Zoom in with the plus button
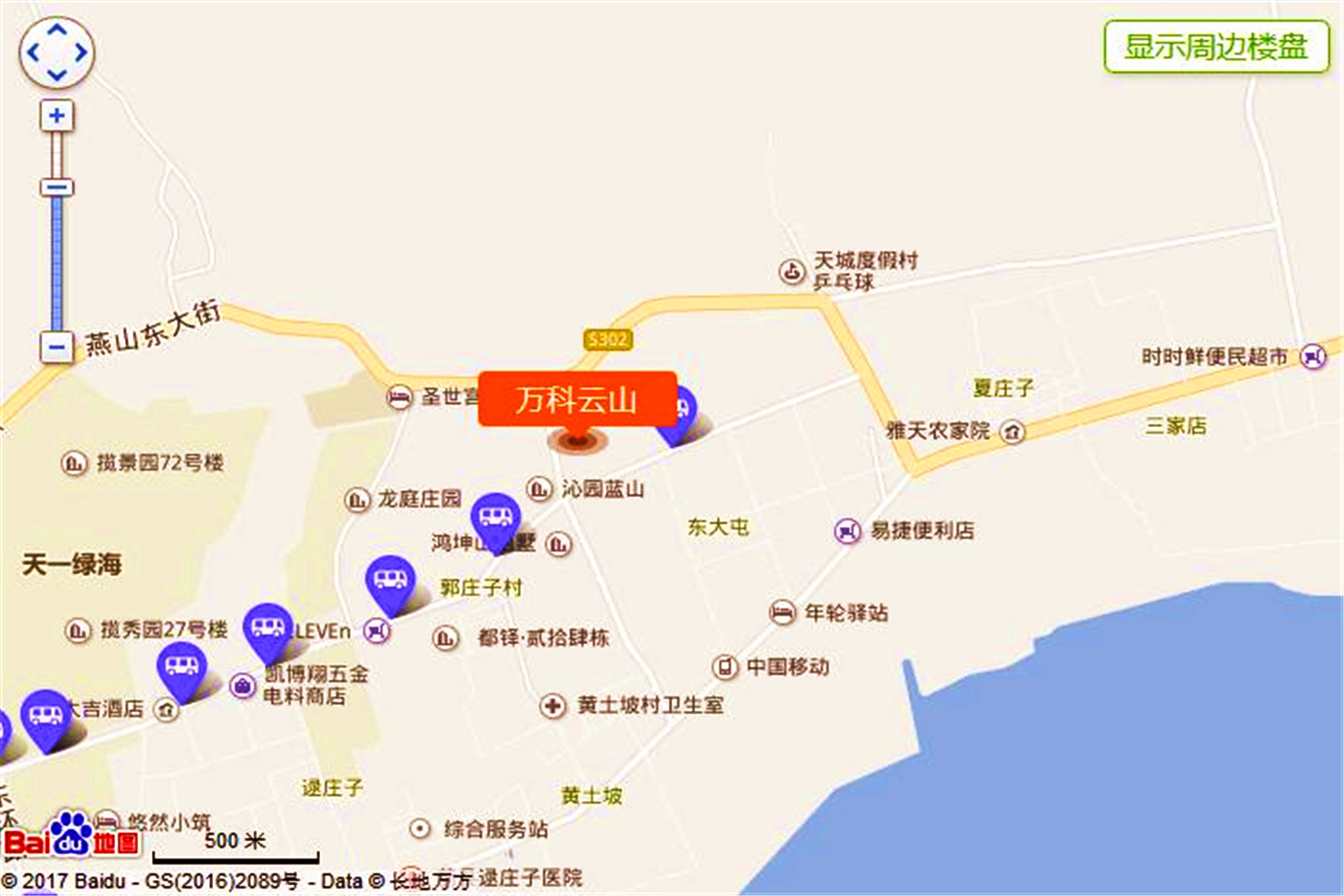1344x896 pixels. tap(57, 116)
